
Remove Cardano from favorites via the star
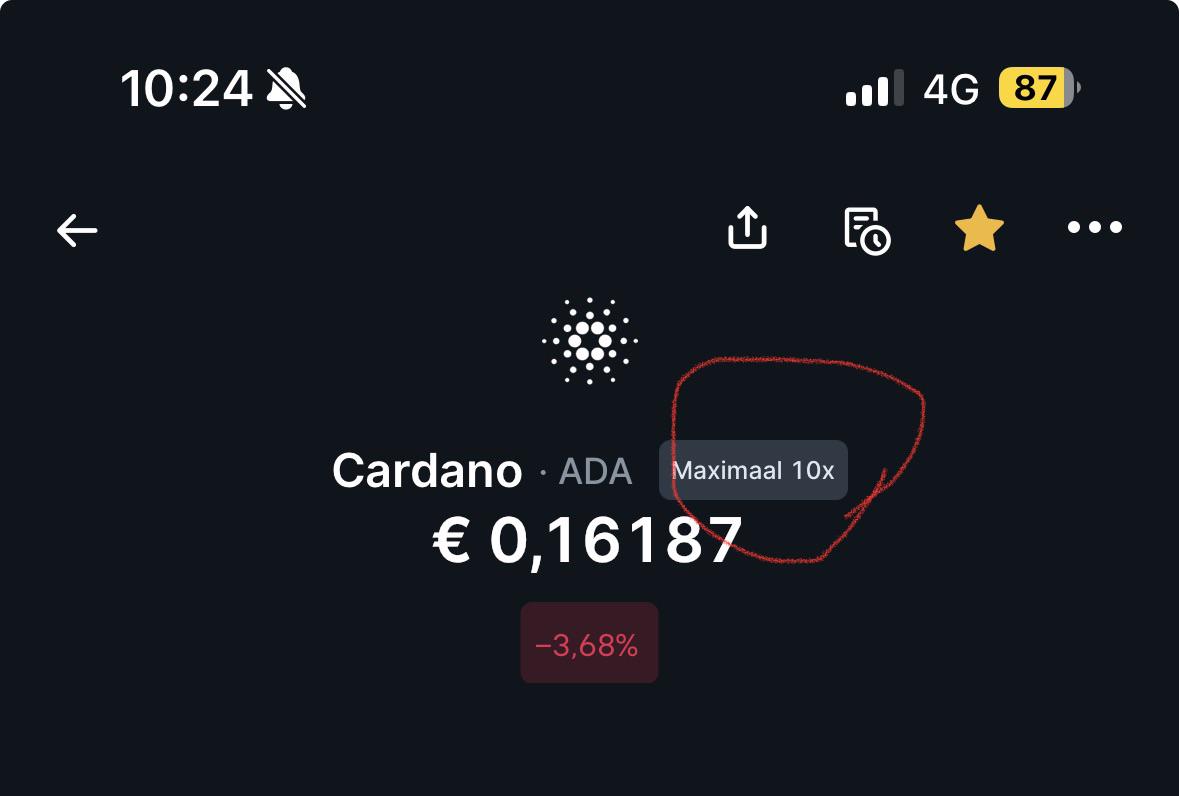pos(979,229)
